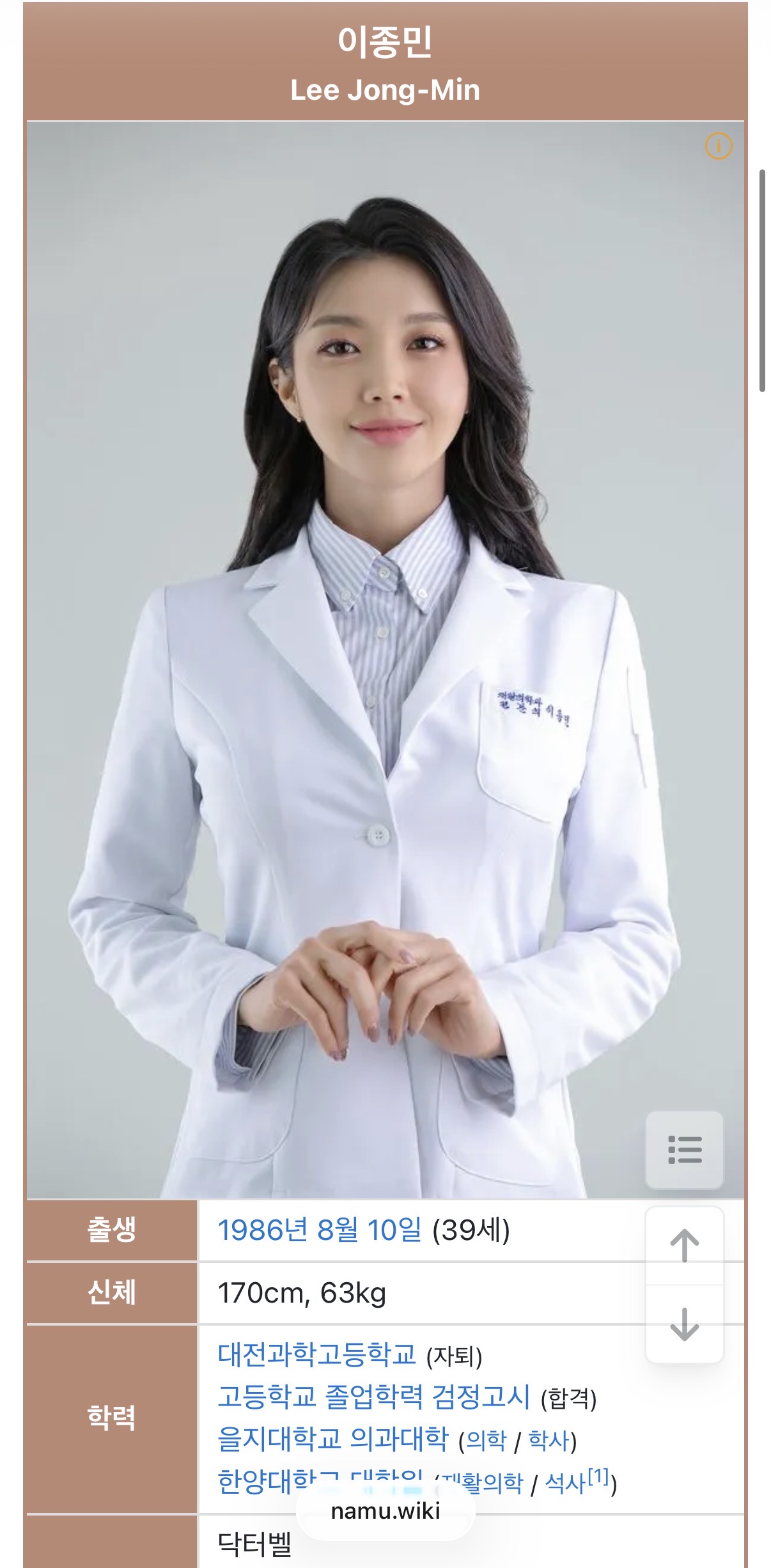Open the table of contents button

point(685,1150)
